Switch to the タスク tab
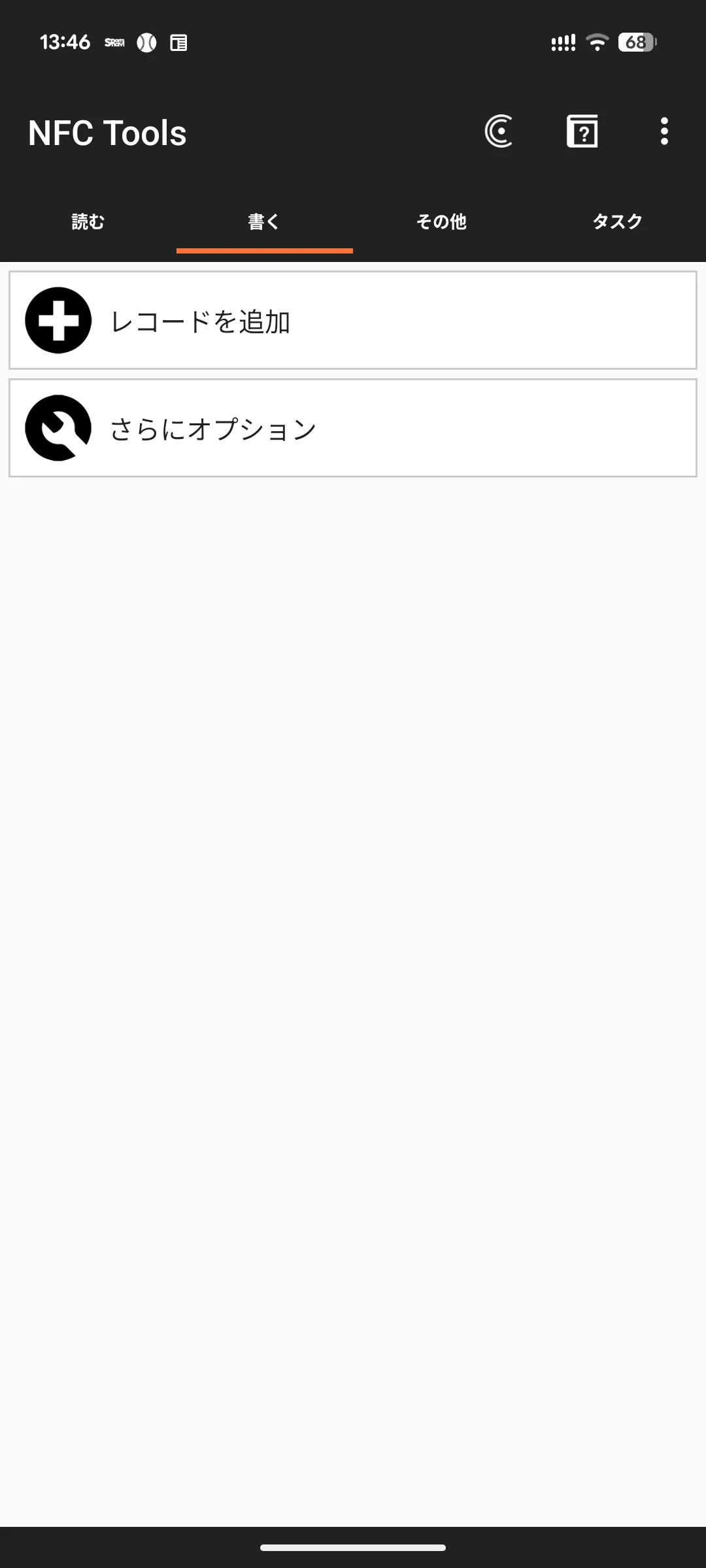Viewport: 706px width, 1568px height. [x=617, y=222]
